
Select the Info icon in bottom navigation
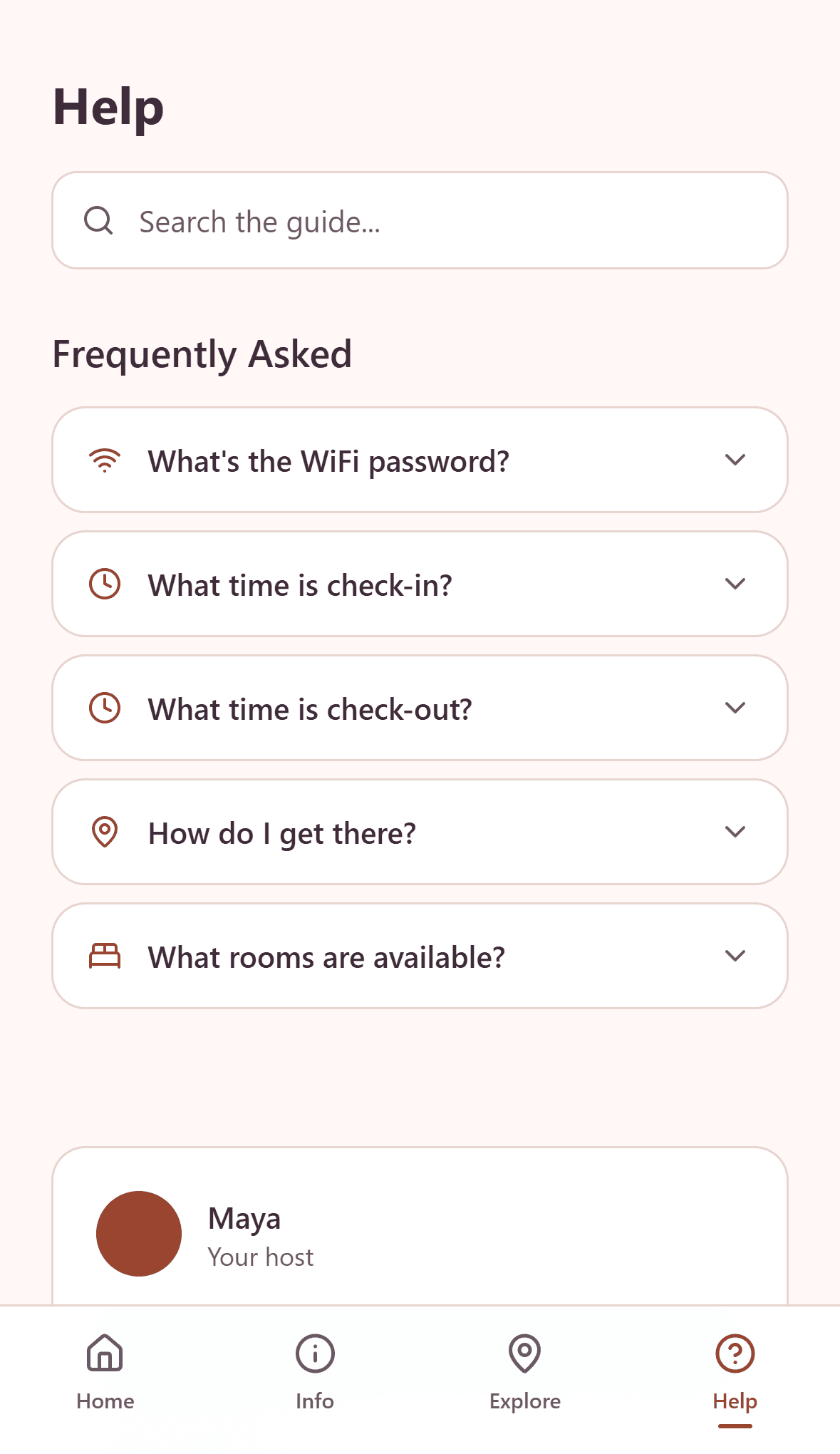[314, 1352]
